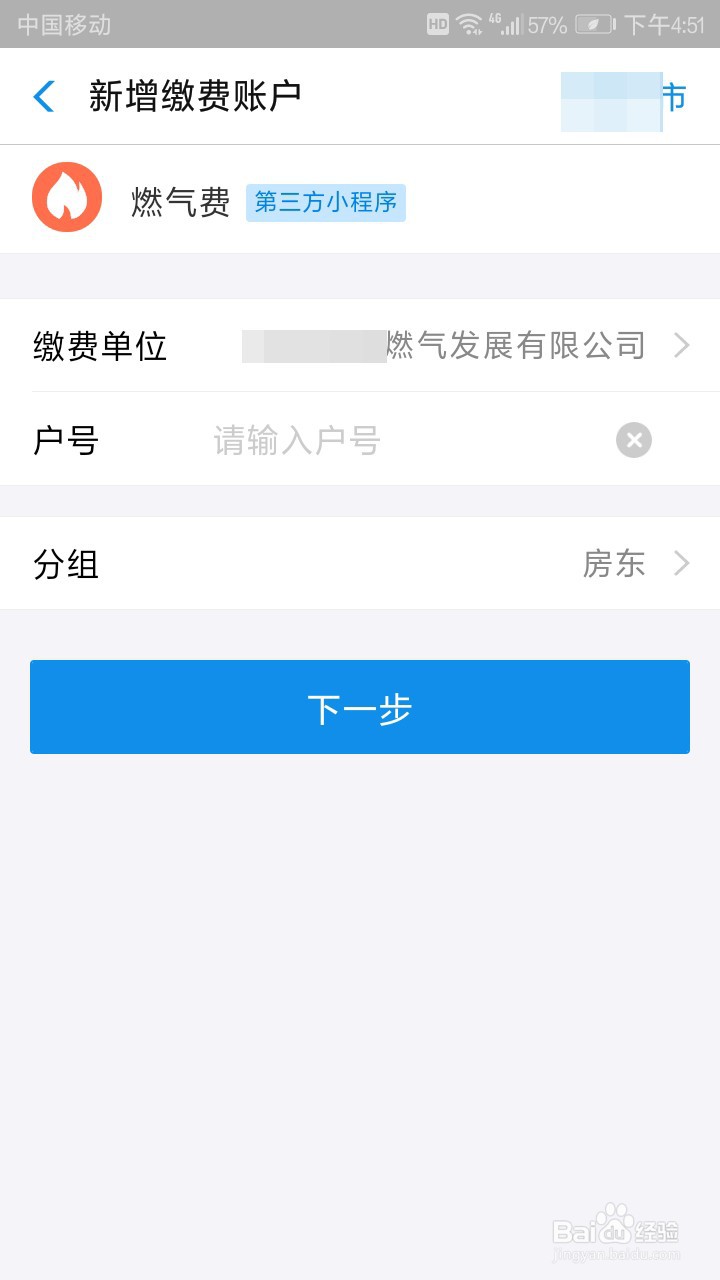Image resolution: width=720 pixels, height=1280 pixels.
Task: Tap the 中国移动 carrier label
Action: [x=62, y=25]
